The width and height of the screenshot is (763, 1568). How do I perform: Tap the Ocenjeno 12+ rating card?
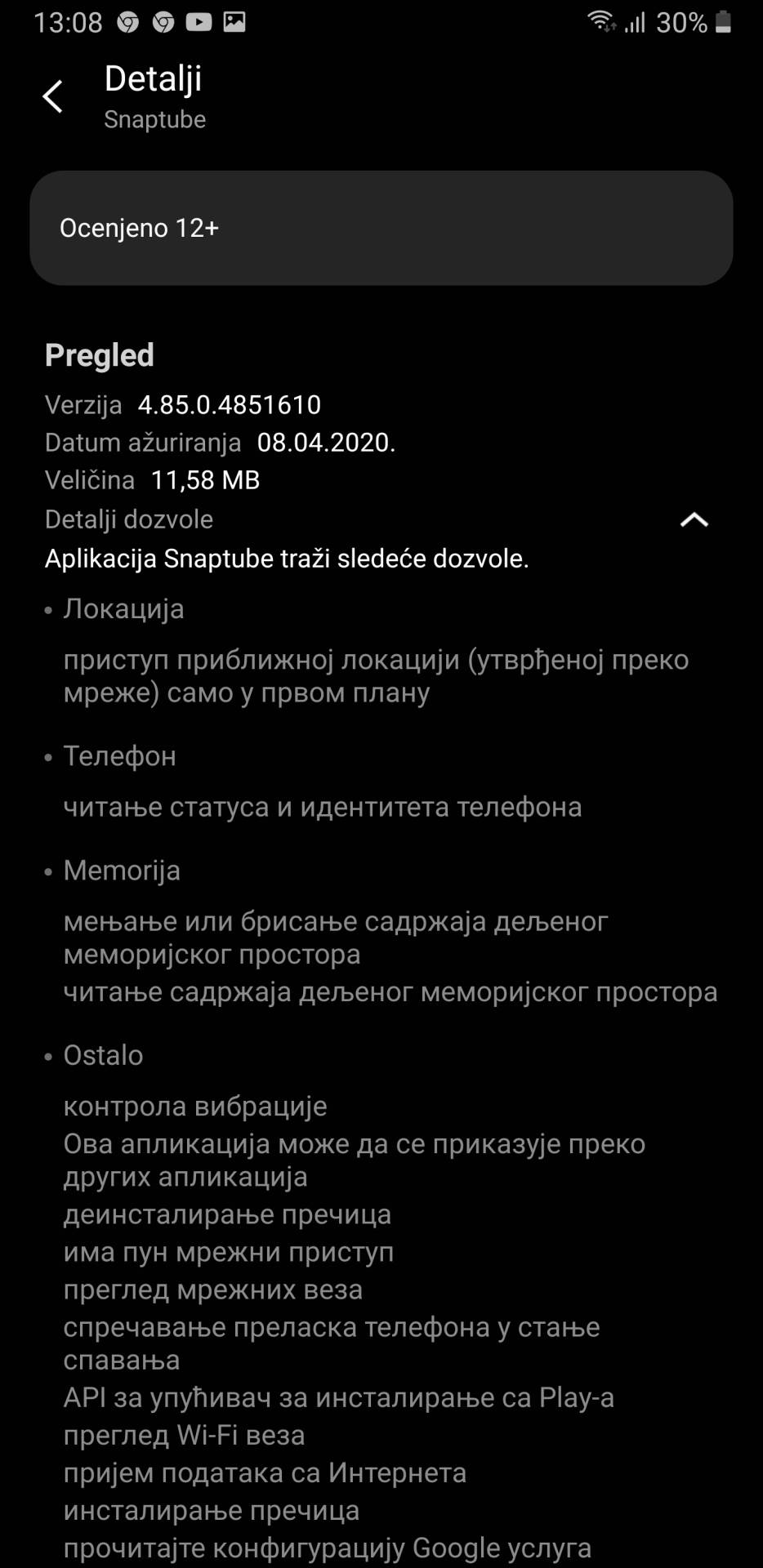[381, 228]
